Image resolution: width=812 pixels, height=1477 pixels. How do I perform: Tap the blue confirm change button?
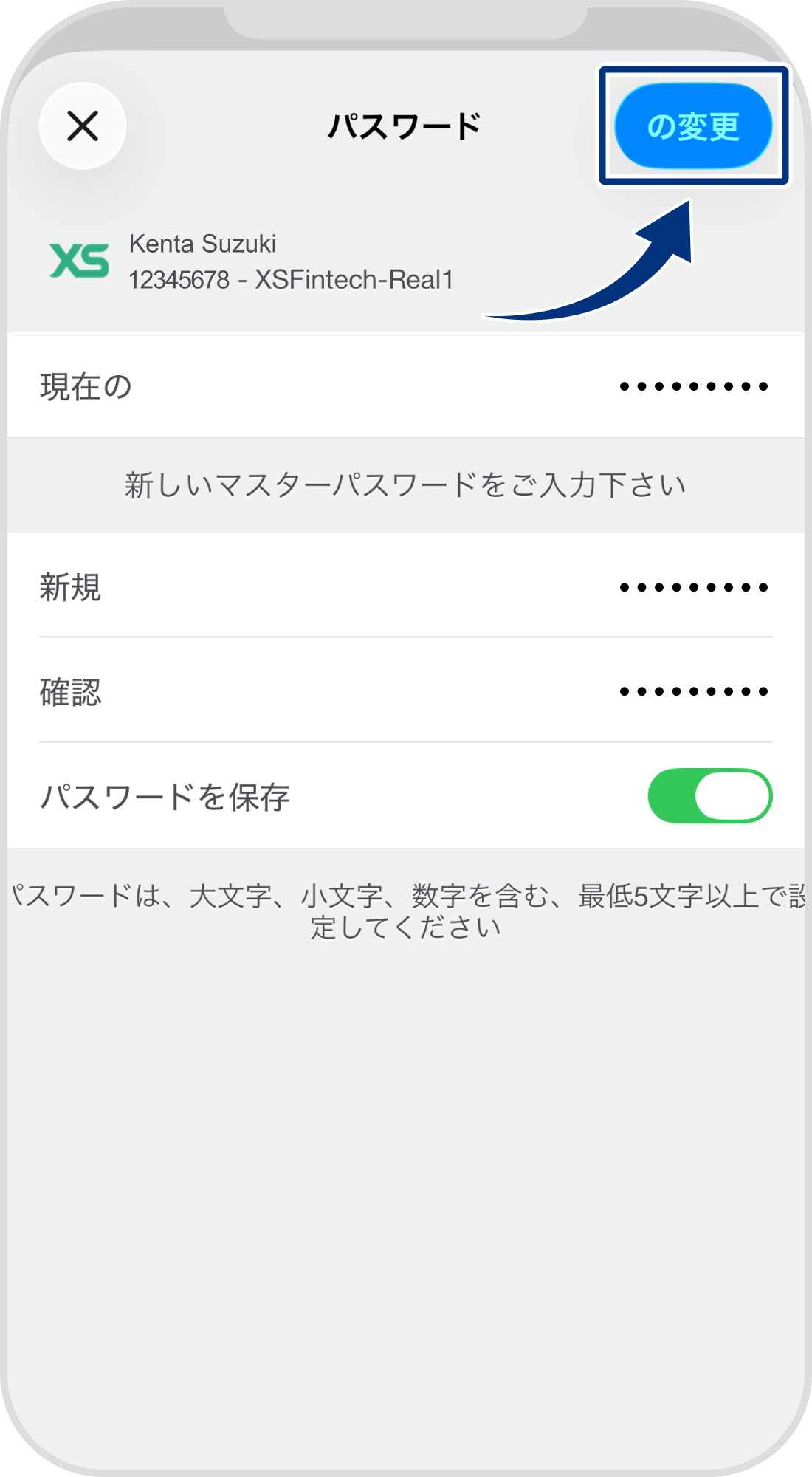coord(695,125)
